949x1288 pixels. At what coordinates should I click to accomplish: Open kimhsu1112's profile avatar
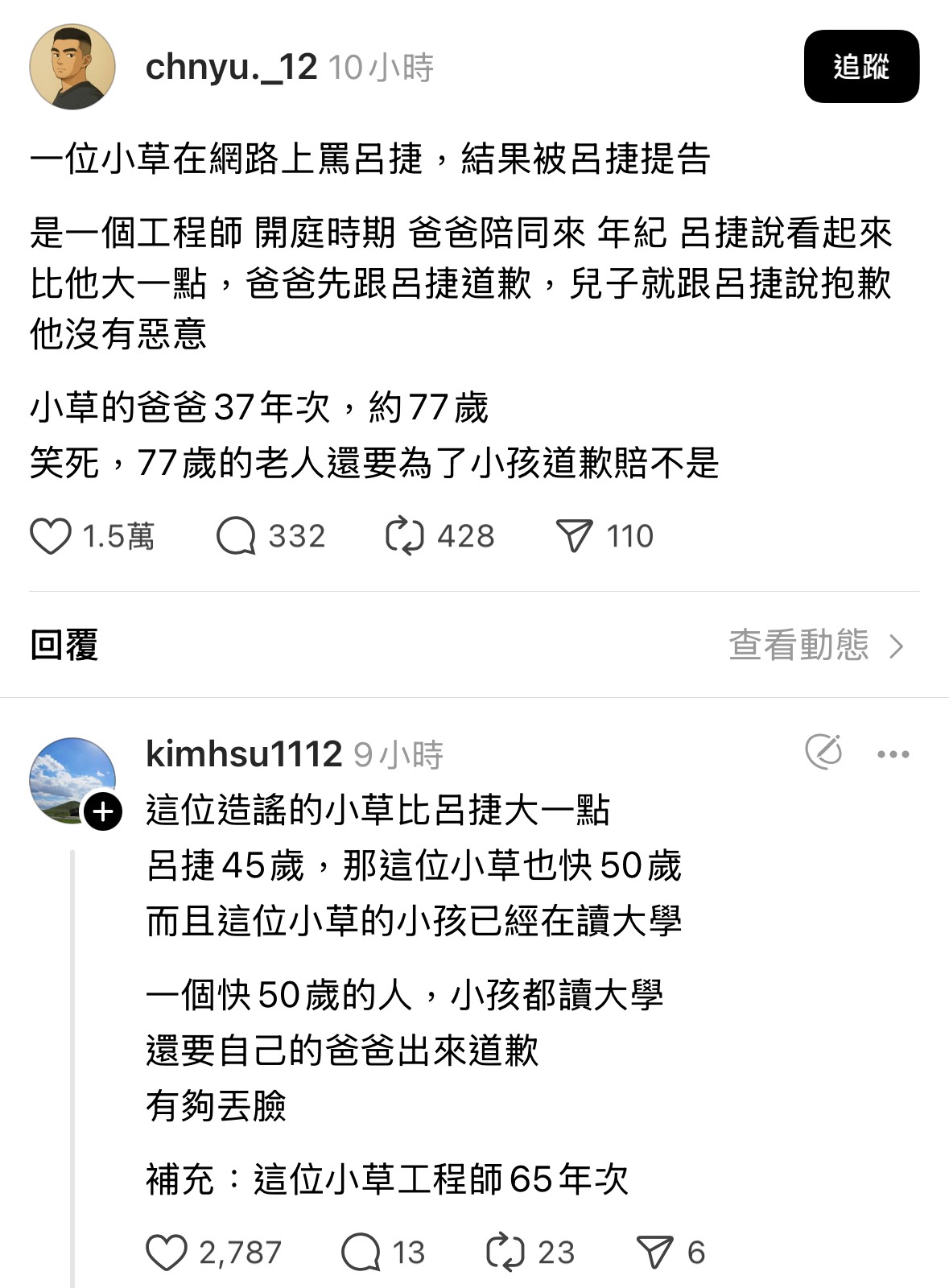pyautogui.click(x=72, y=780)
